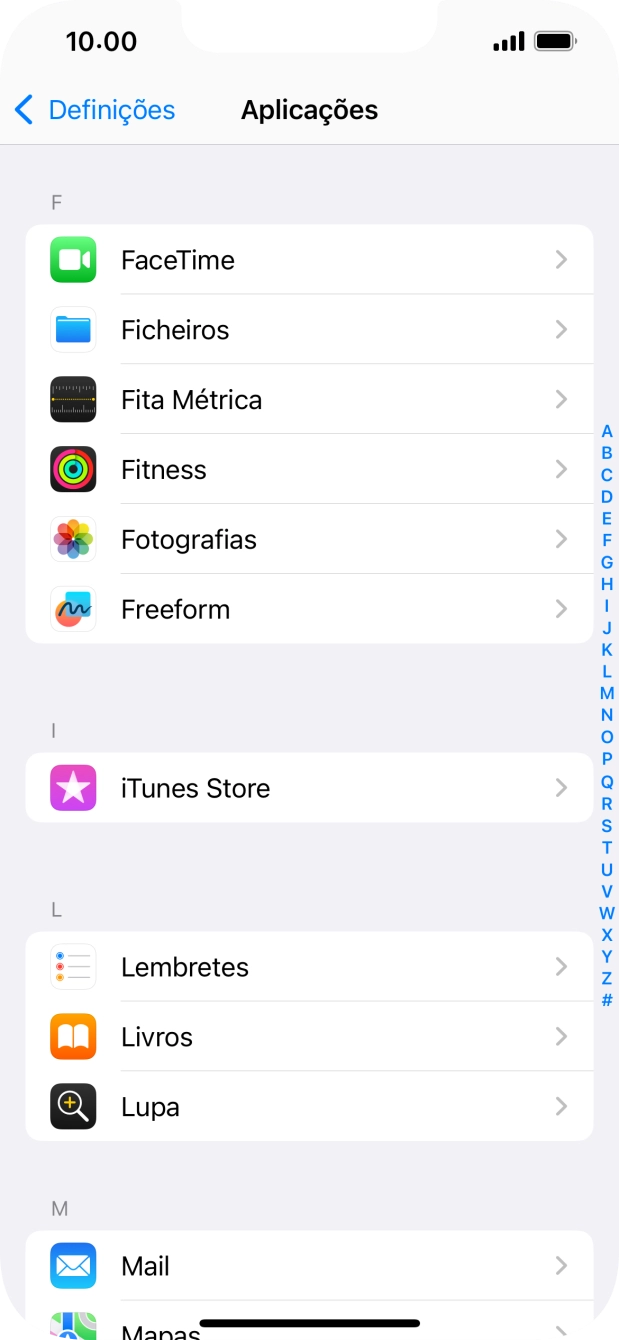Jump to letter A in the index

point(607,432)
